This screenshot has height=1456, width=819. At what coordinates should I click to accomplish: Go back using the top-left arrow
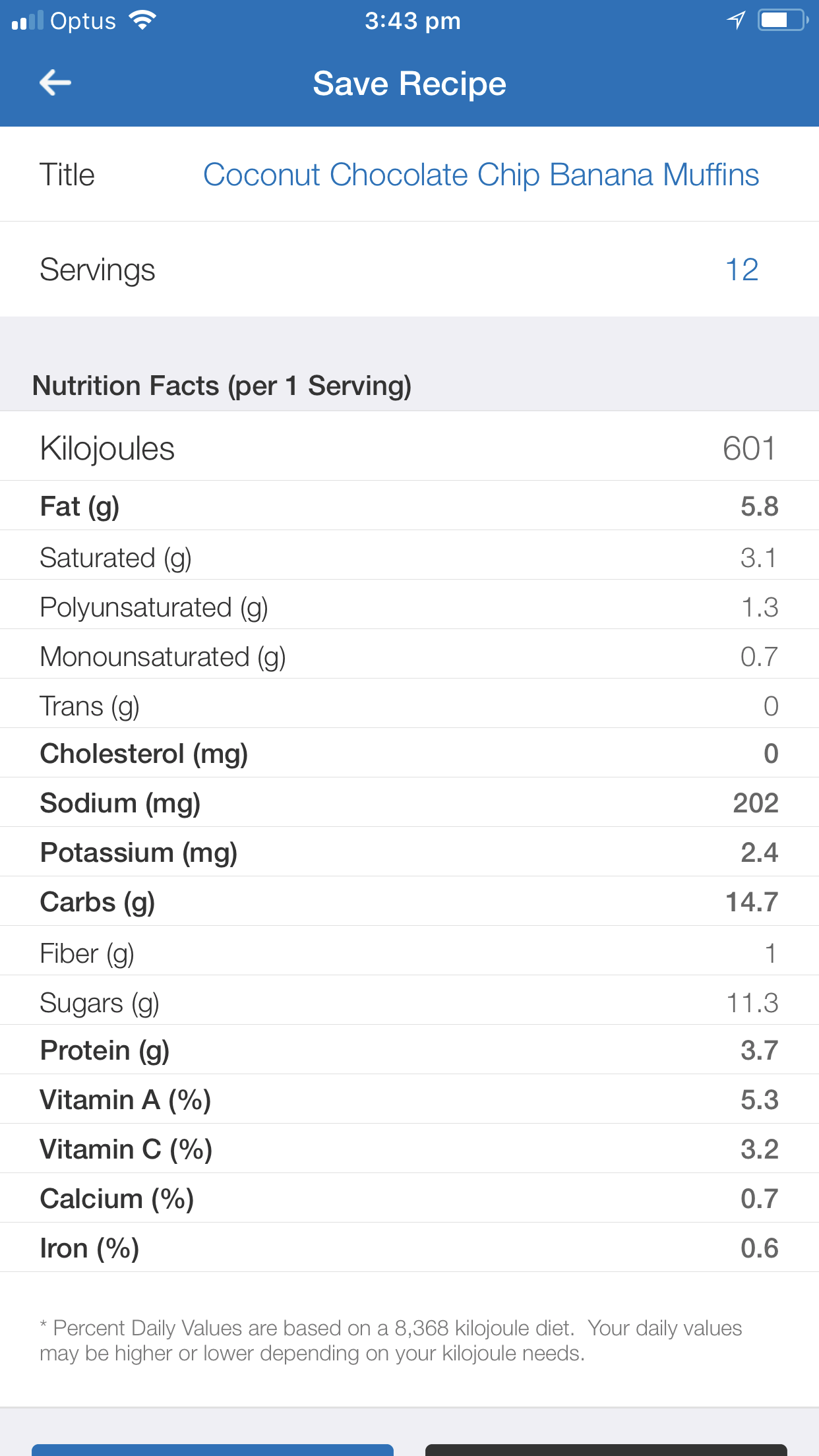pos(55,83)
